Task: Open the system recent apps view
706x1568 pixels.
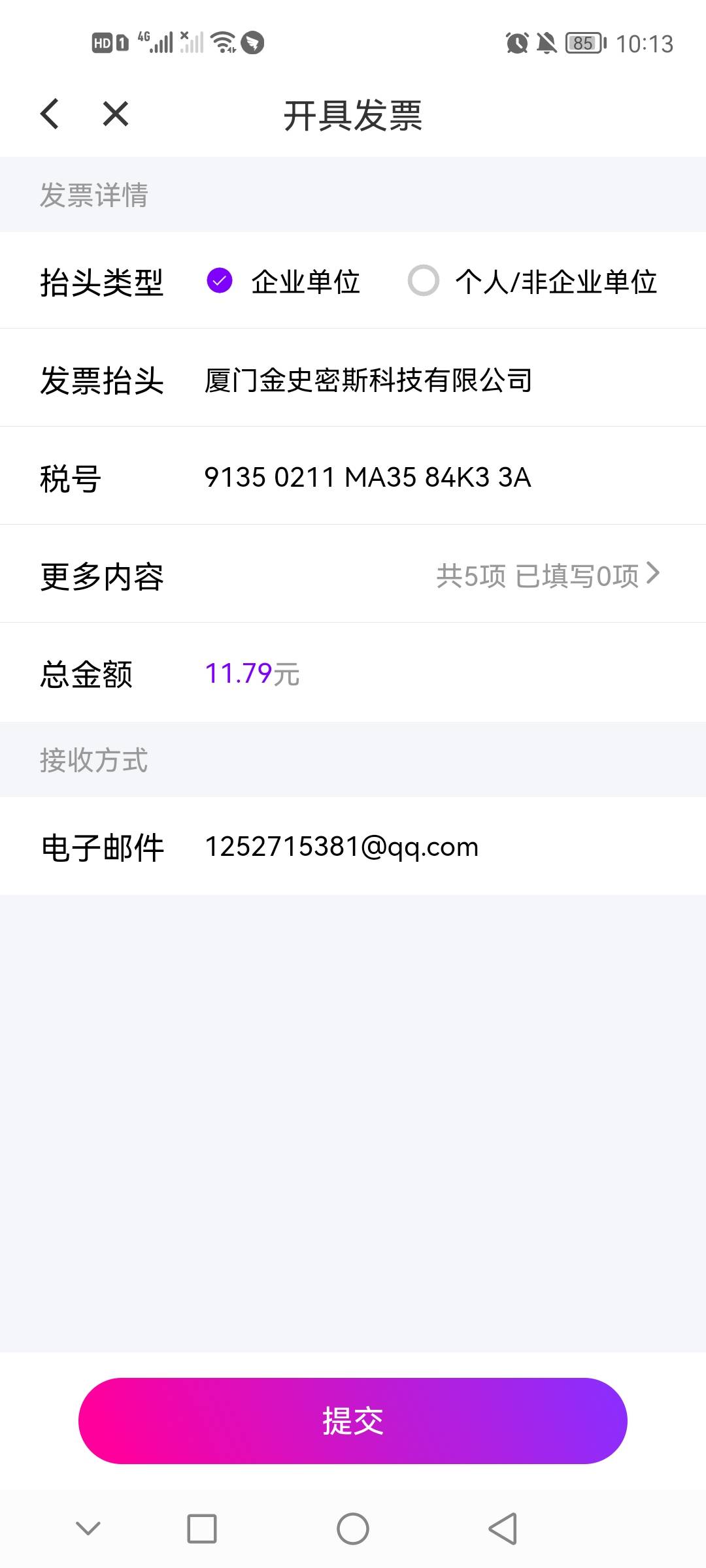Action: 202,1529
